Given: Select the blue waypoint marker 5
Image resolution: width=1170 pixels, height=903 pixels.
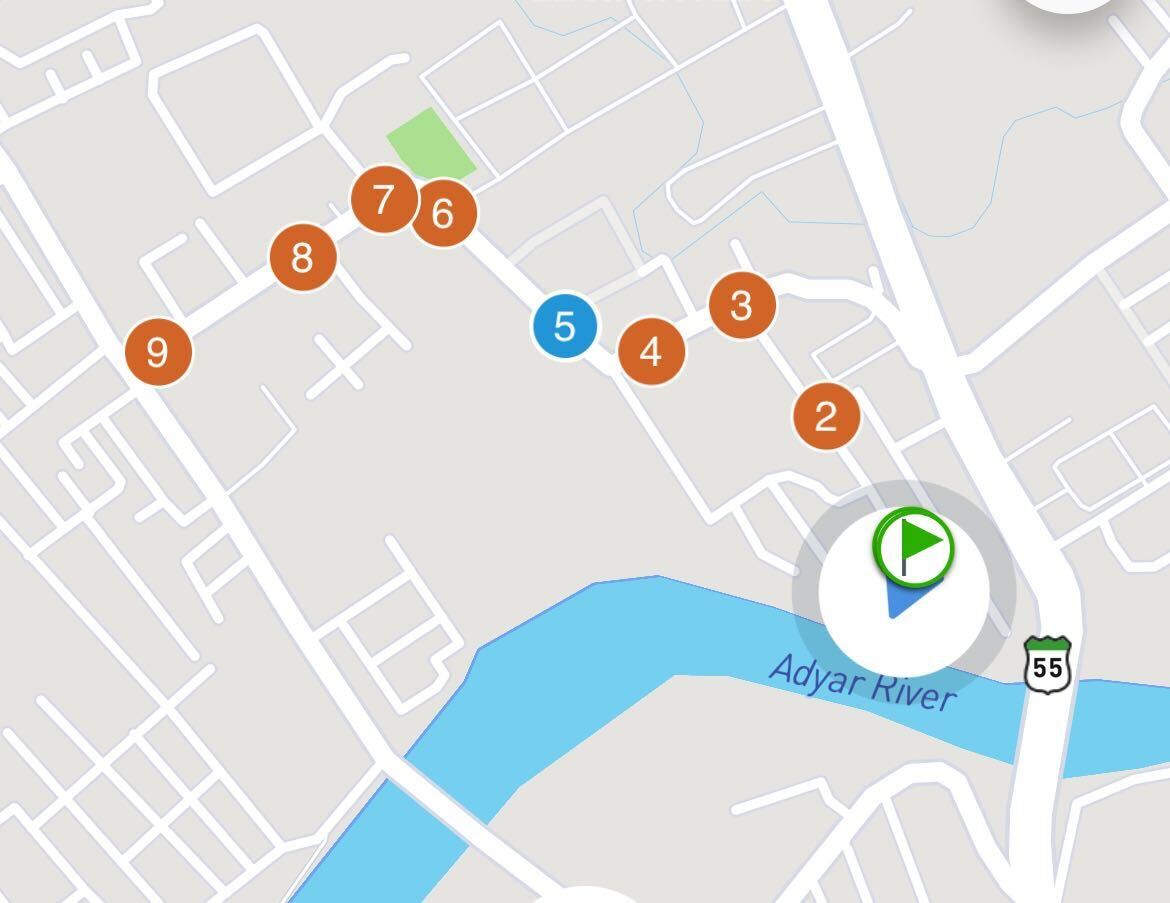Looking at the screenshot, I should coord(564,326).
